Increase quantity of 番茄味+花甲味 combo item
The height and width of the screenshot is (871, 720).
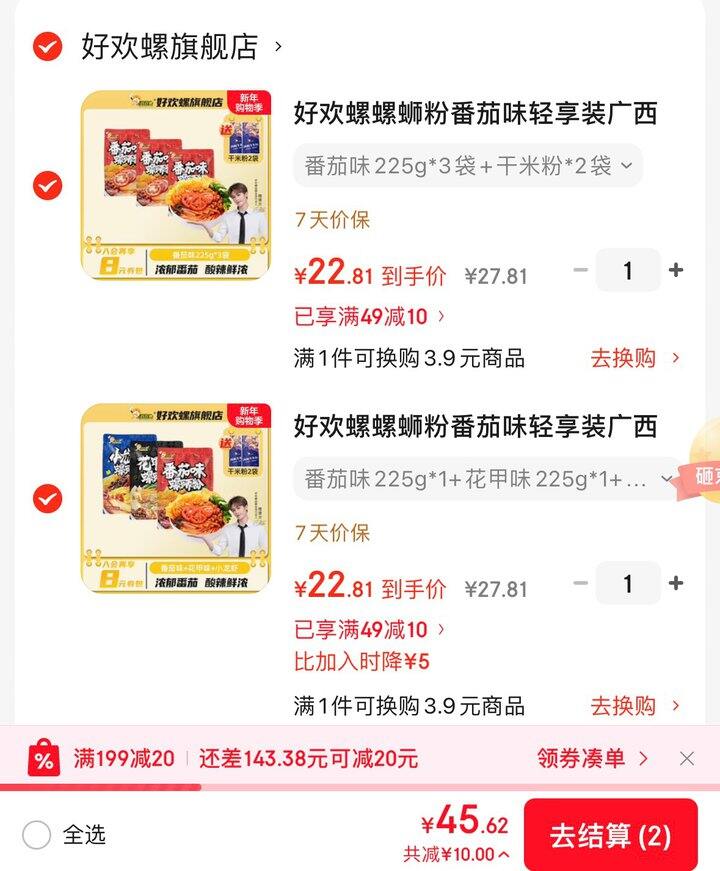676,583
